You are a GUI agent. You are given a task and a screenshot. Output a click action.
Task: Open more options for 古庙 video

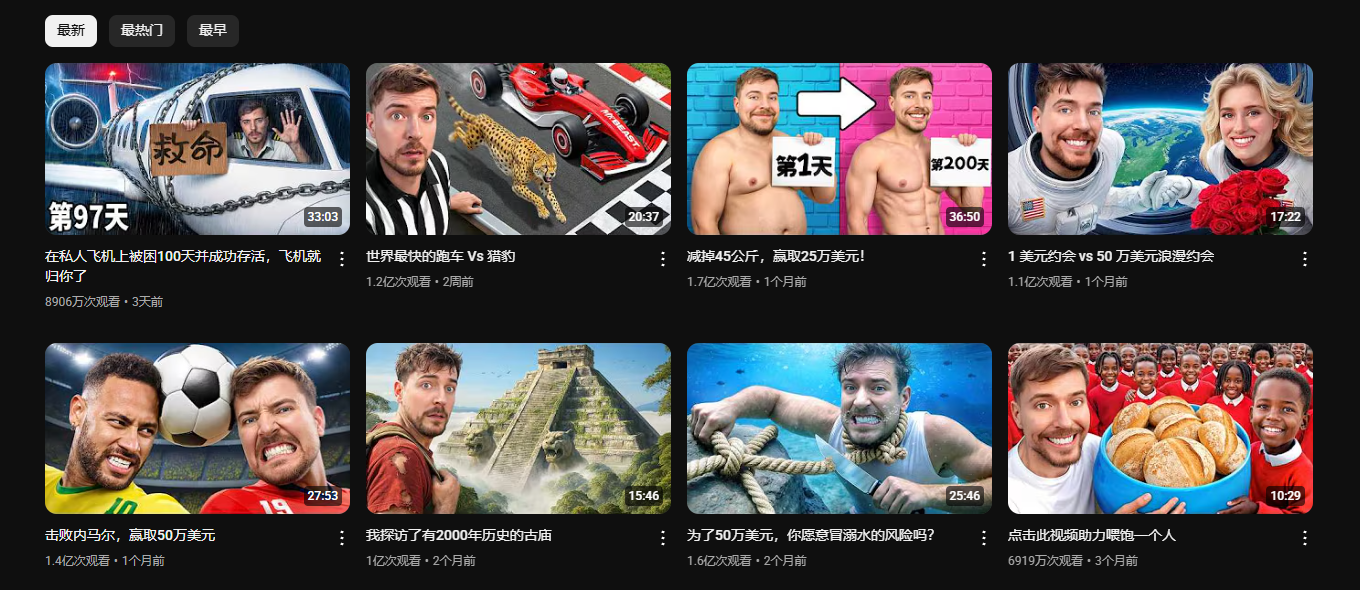pos(662,538)
